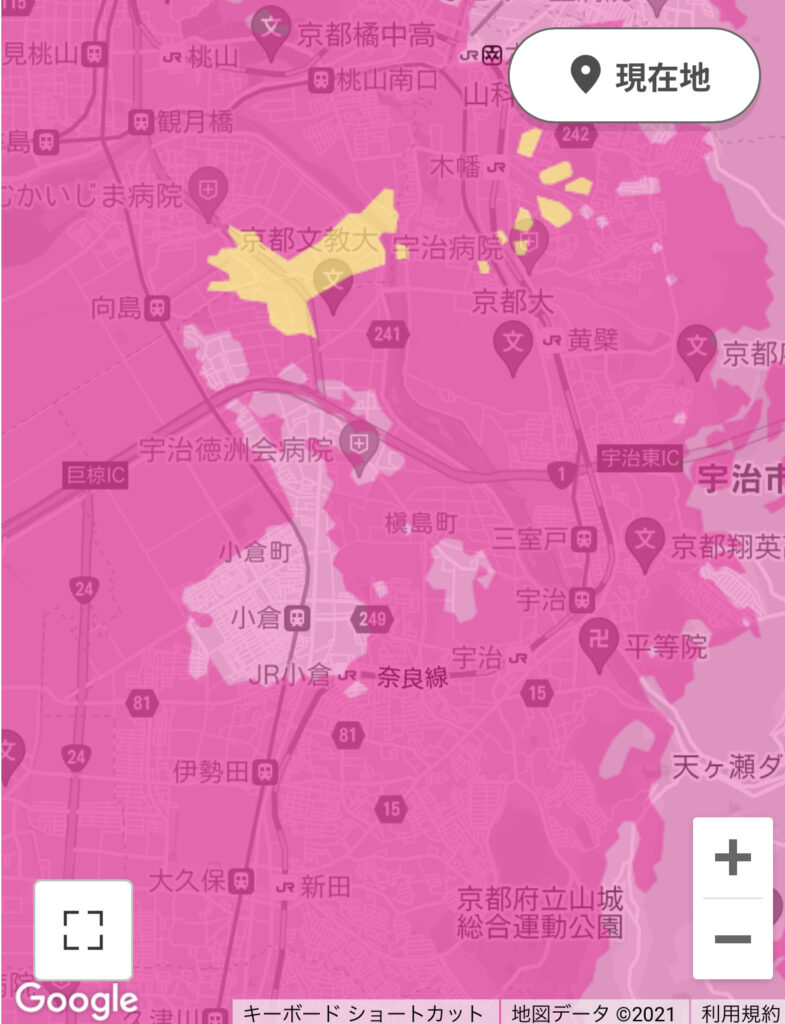Zoom out with the minus button
The image size is (785, 1024).
pyautogui.click(x=732, y=939)
